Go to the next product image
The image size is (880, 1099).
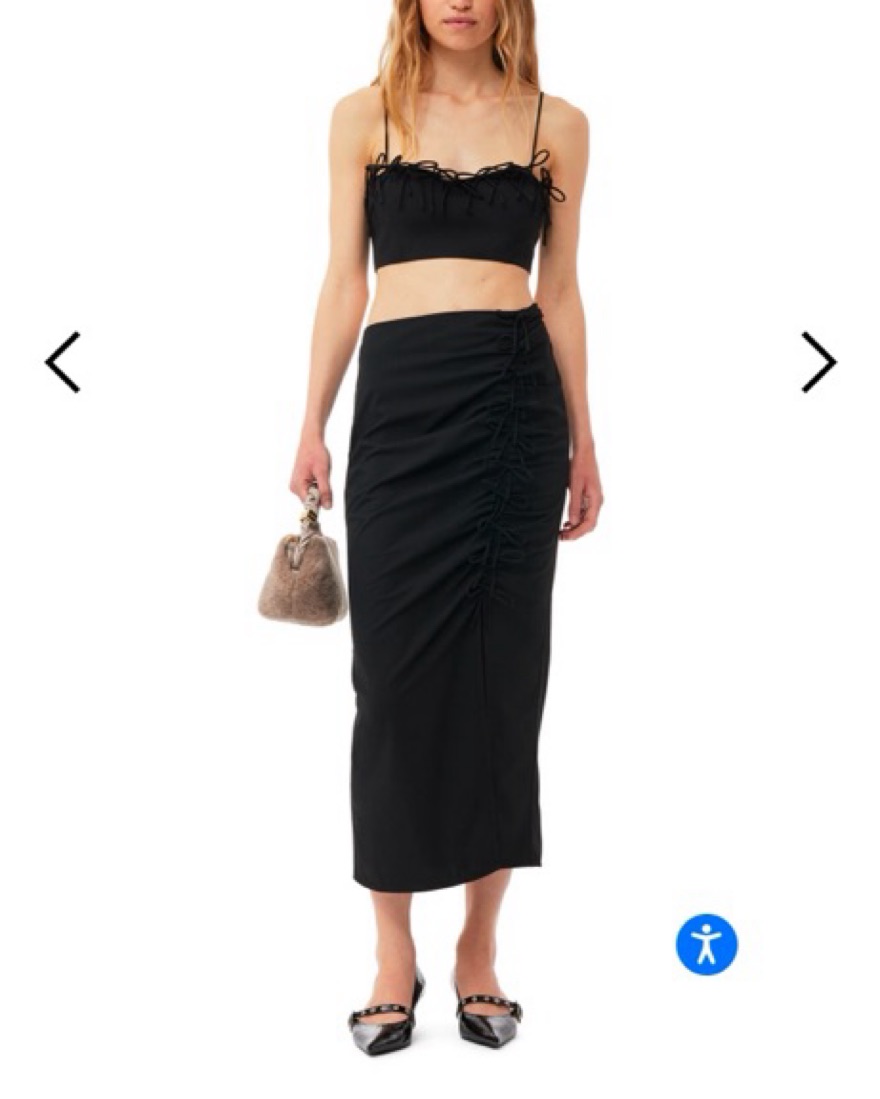tap(818, 362)
